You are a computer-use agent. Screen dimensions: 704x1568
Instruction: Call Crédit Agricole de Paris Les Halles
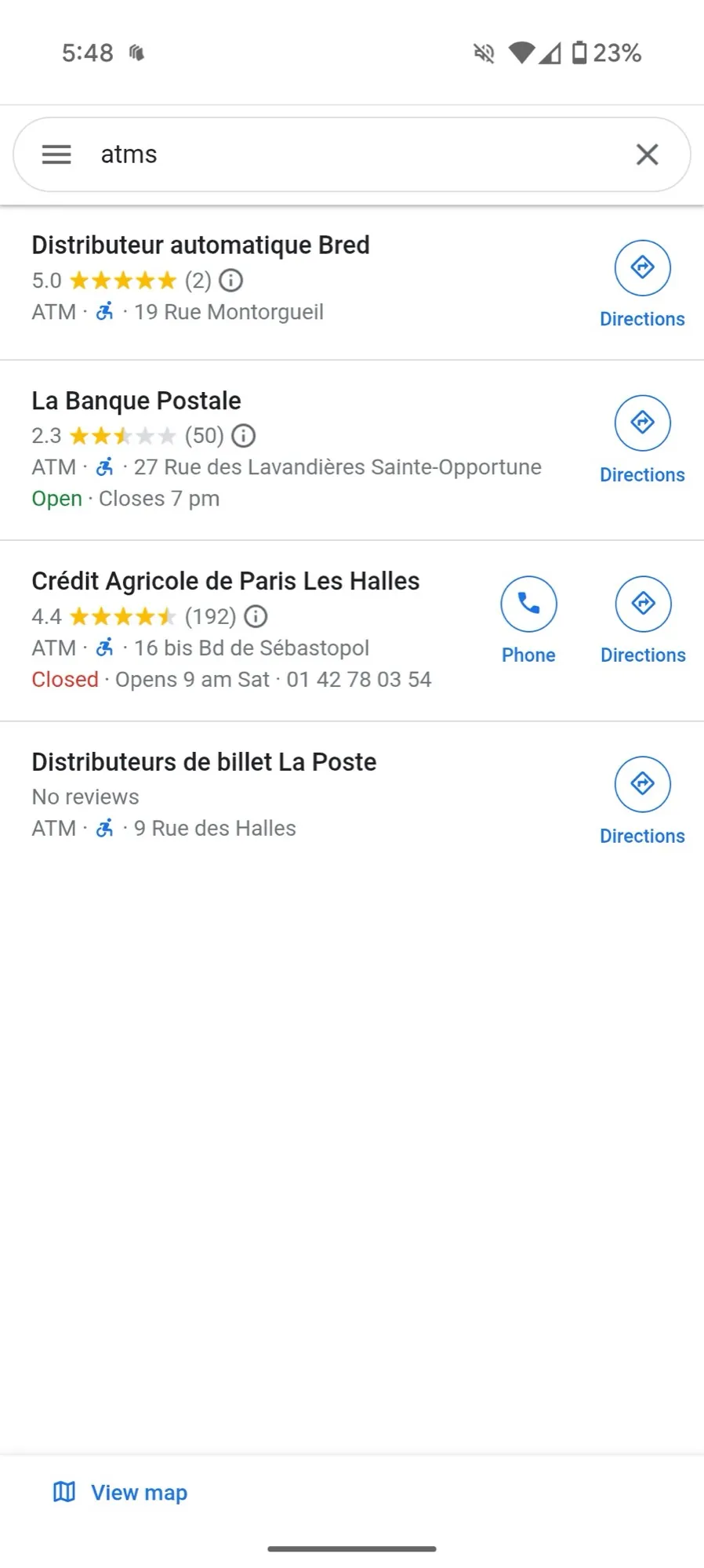click(528, 619)
